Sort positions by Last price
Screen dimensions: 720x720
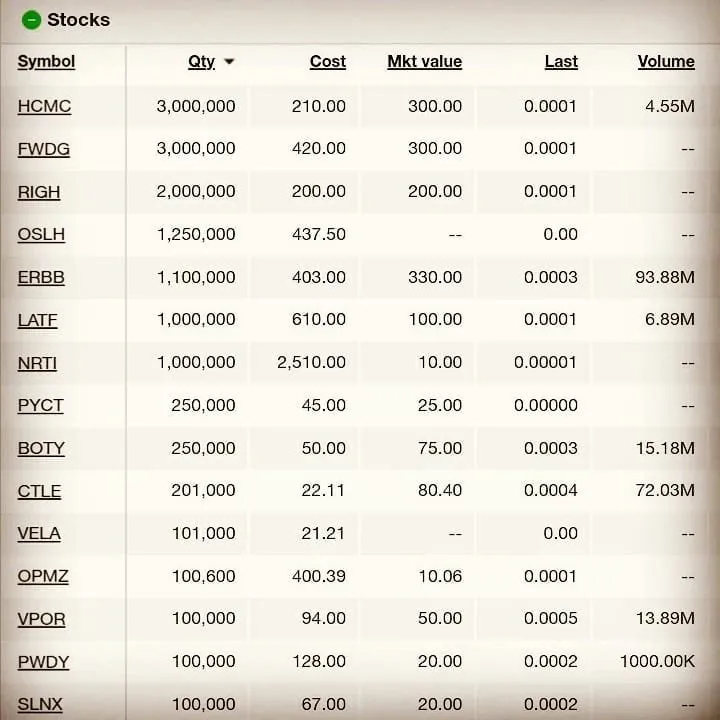pos(561,62)
